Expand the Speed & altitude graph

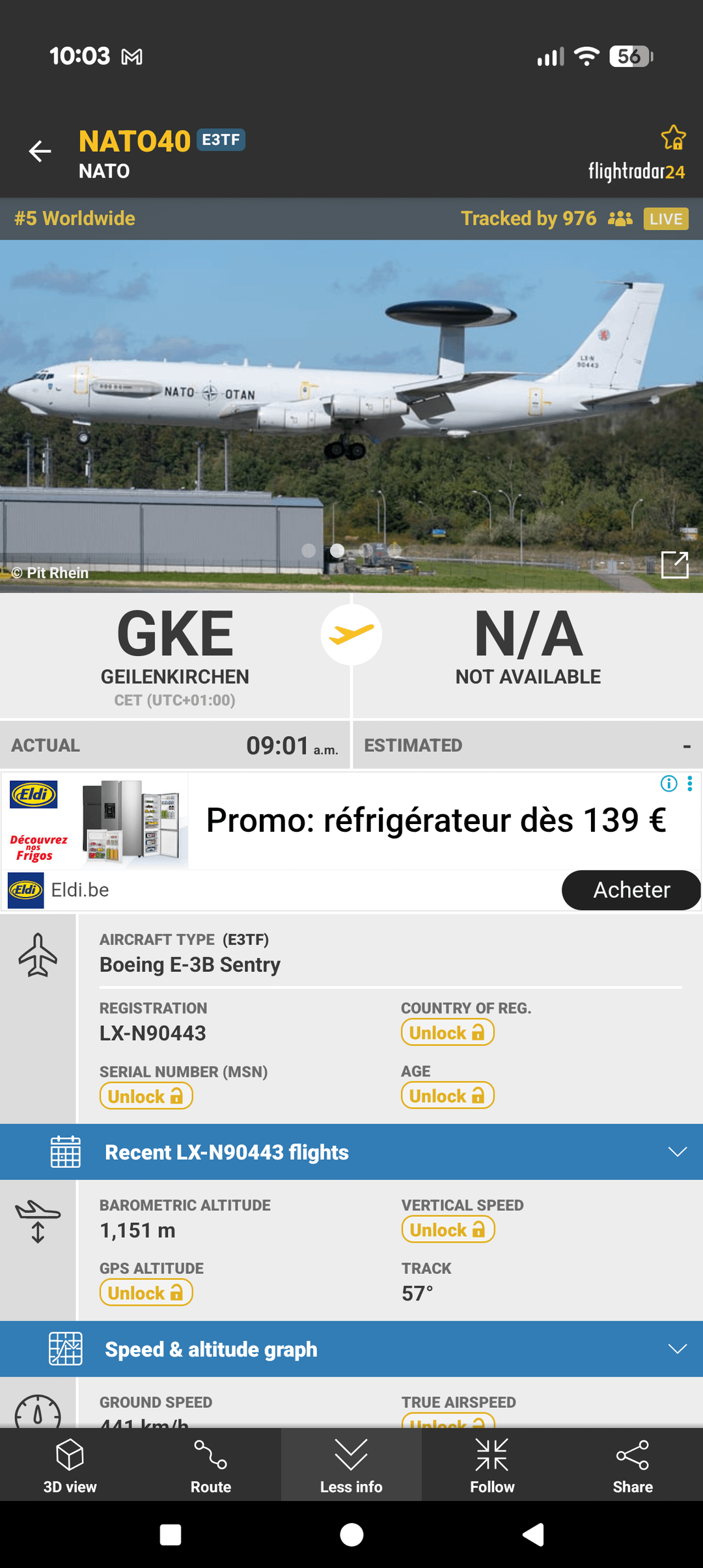pos(351,1349)
